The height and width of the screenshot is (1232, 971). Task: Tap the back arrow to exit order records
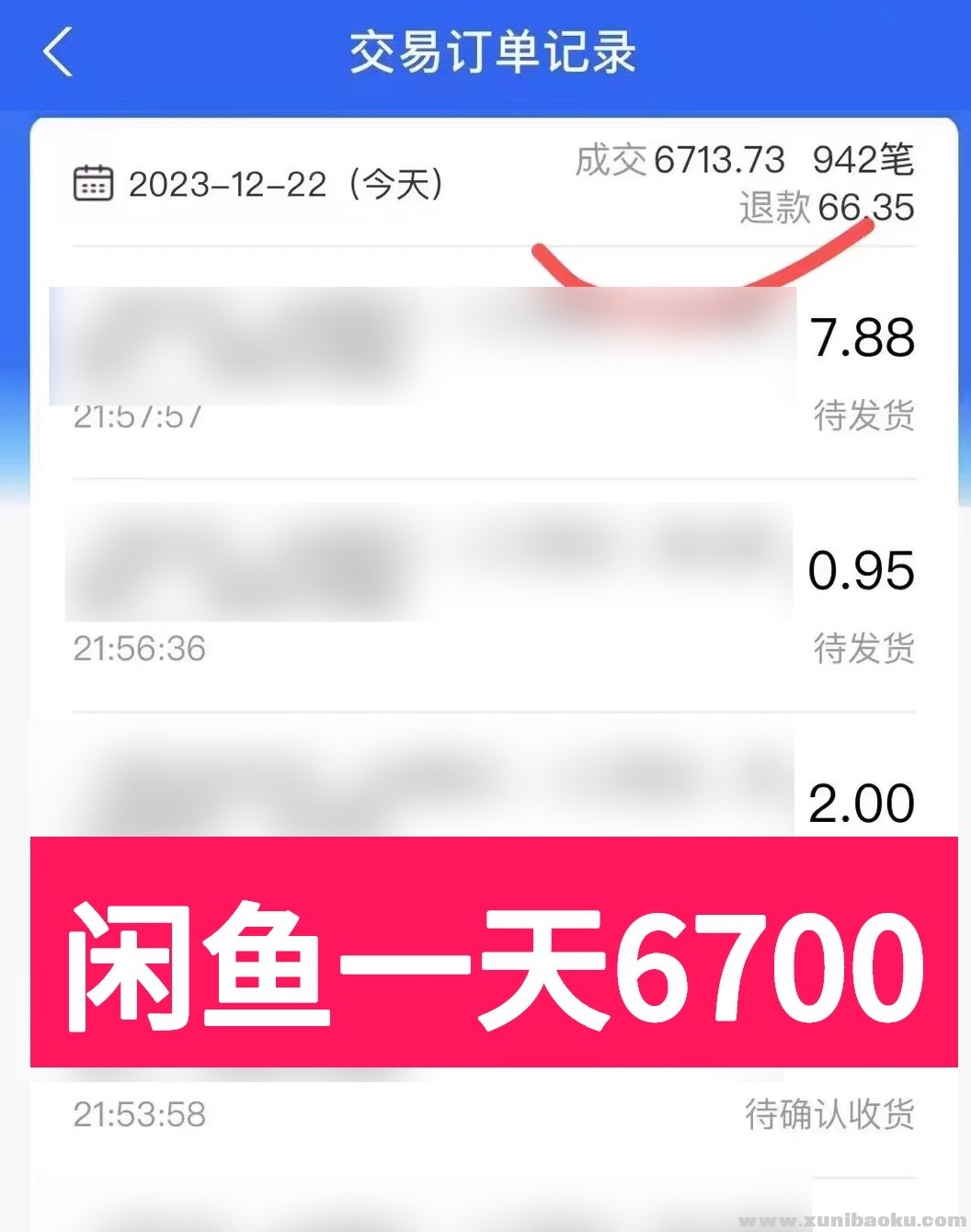(57, 53)
